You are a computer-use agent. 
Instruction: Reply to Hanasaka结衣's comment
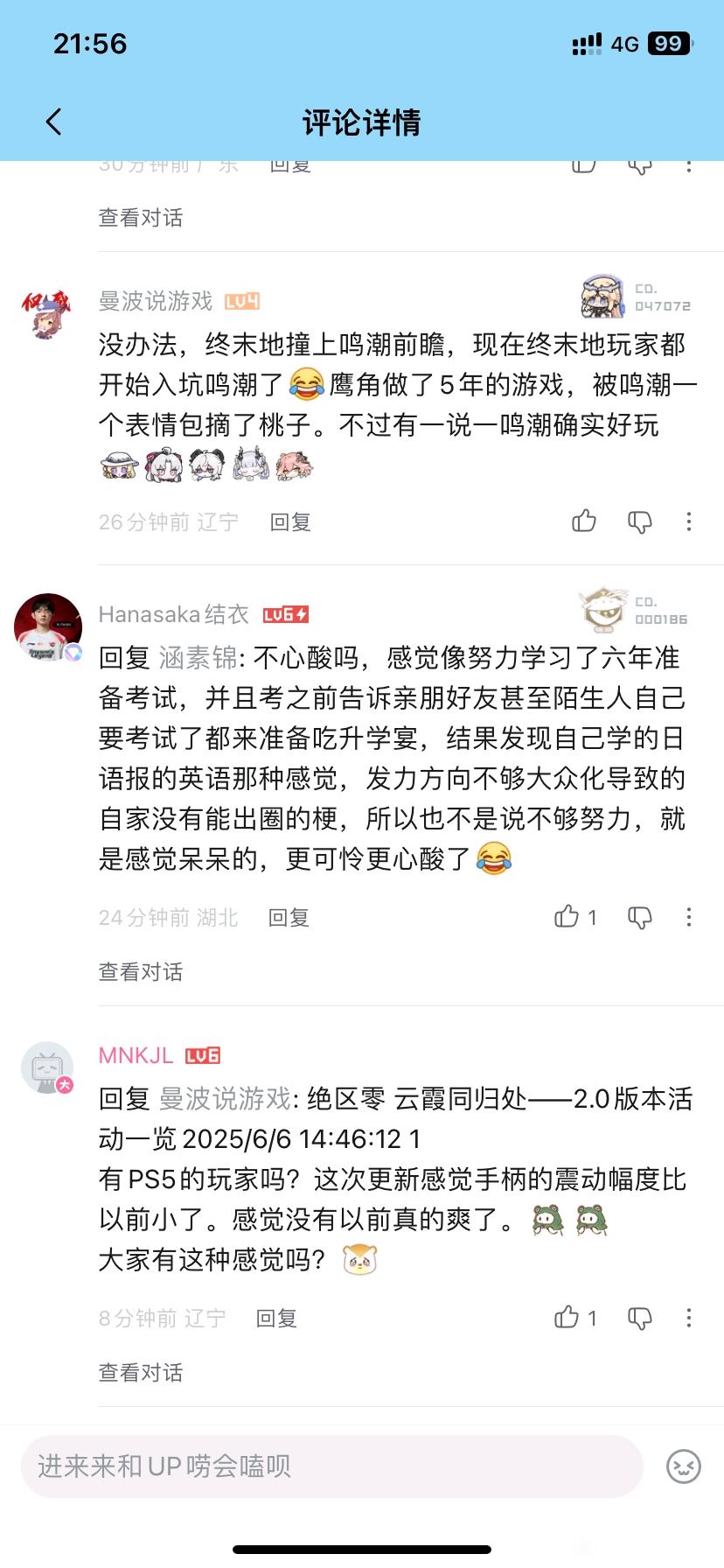[x=289, y=917]
